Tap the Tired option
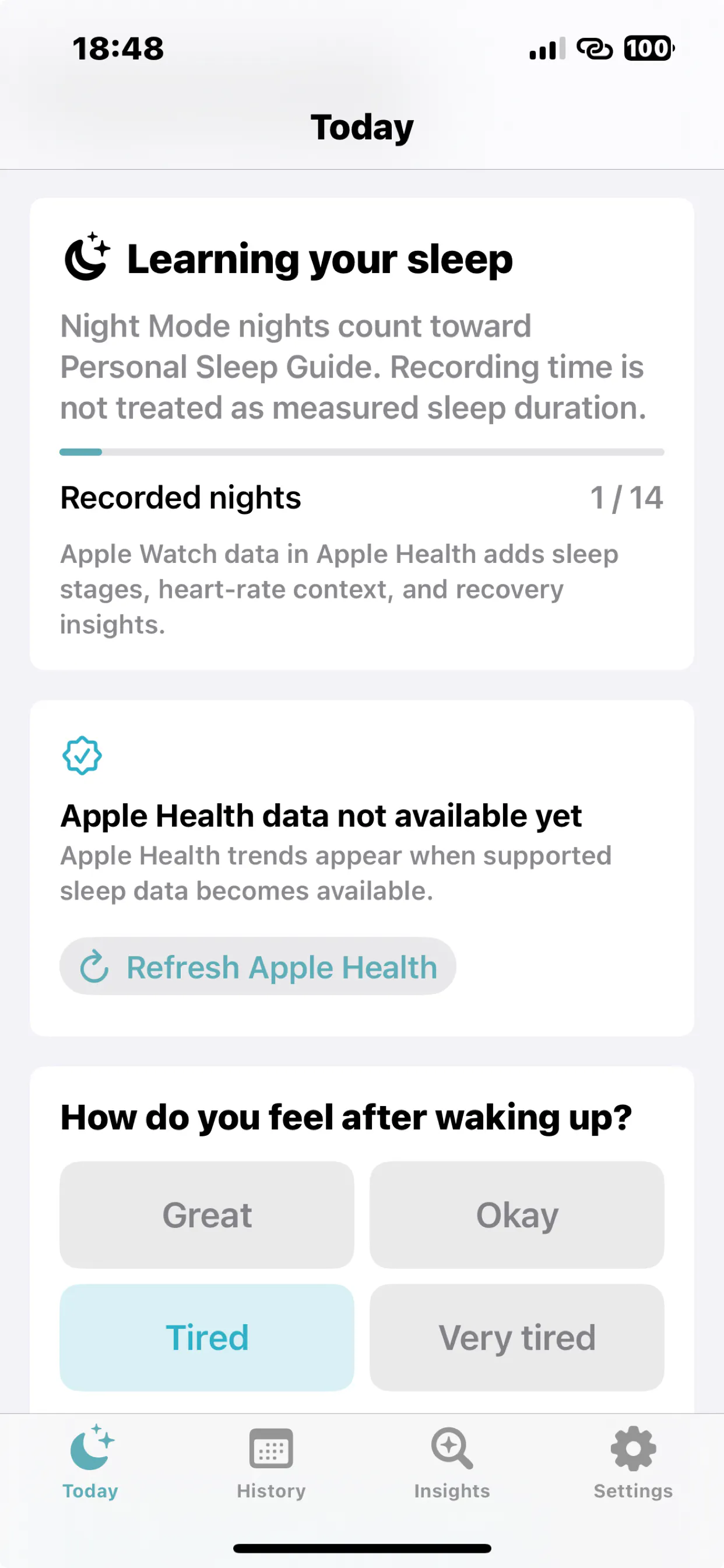 207,1338
